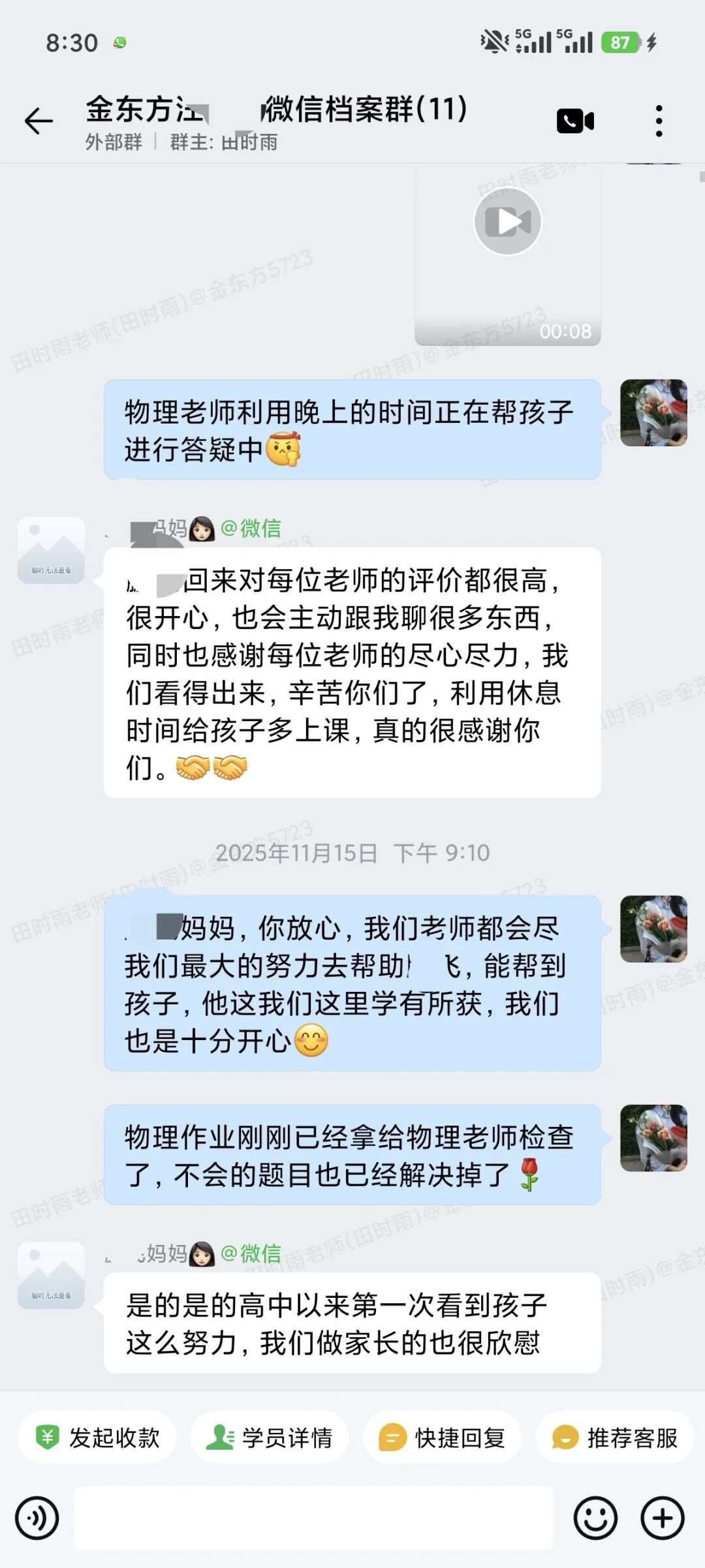Play the 00:08 video message
This screenshot has height=1568, width=705.
click(x=507, y=222)
